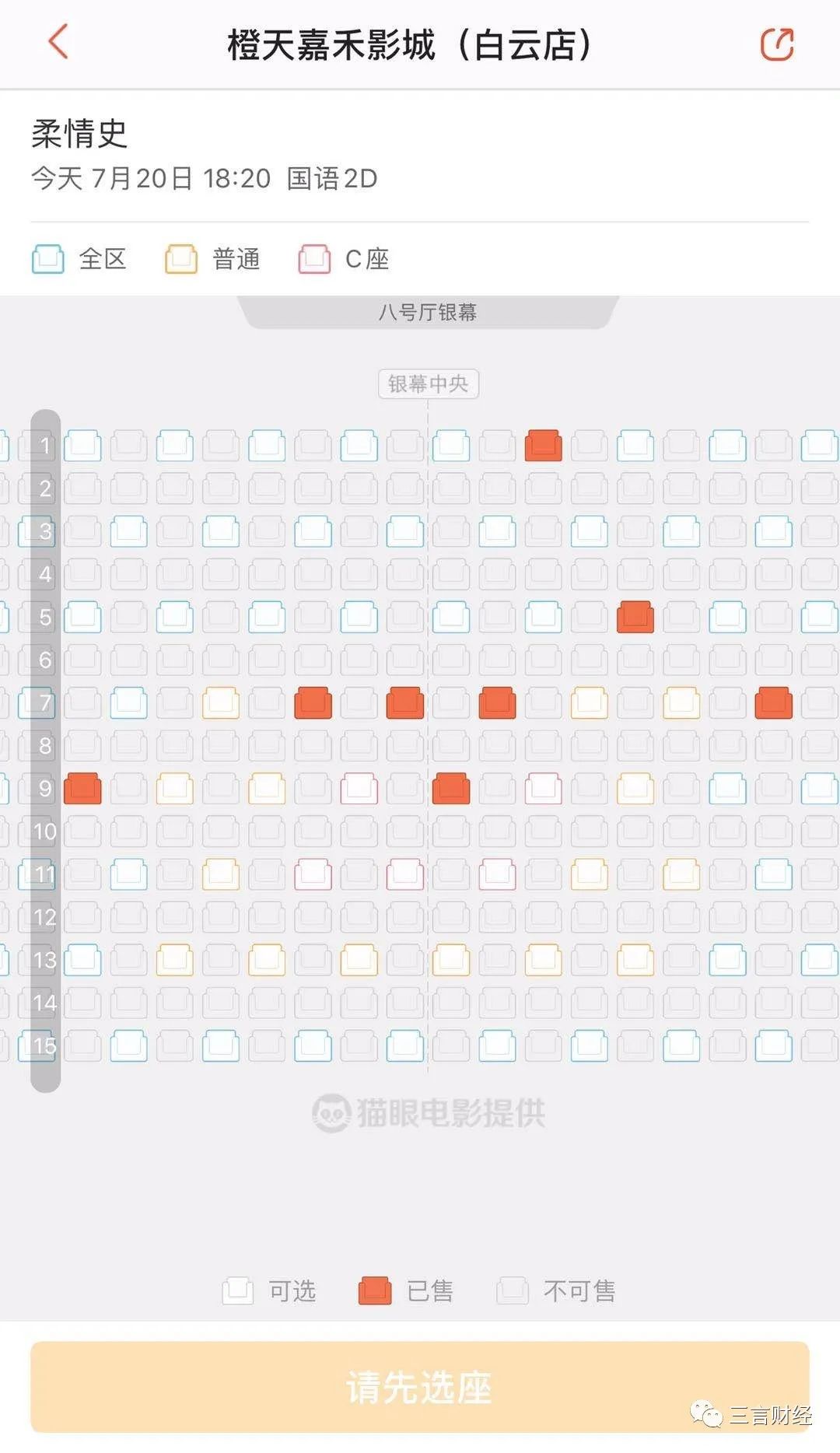Select the leftmost blue seat in row 1
Image resolution: width=840 pixels, height=1453 pixels.
coord(82,446)
